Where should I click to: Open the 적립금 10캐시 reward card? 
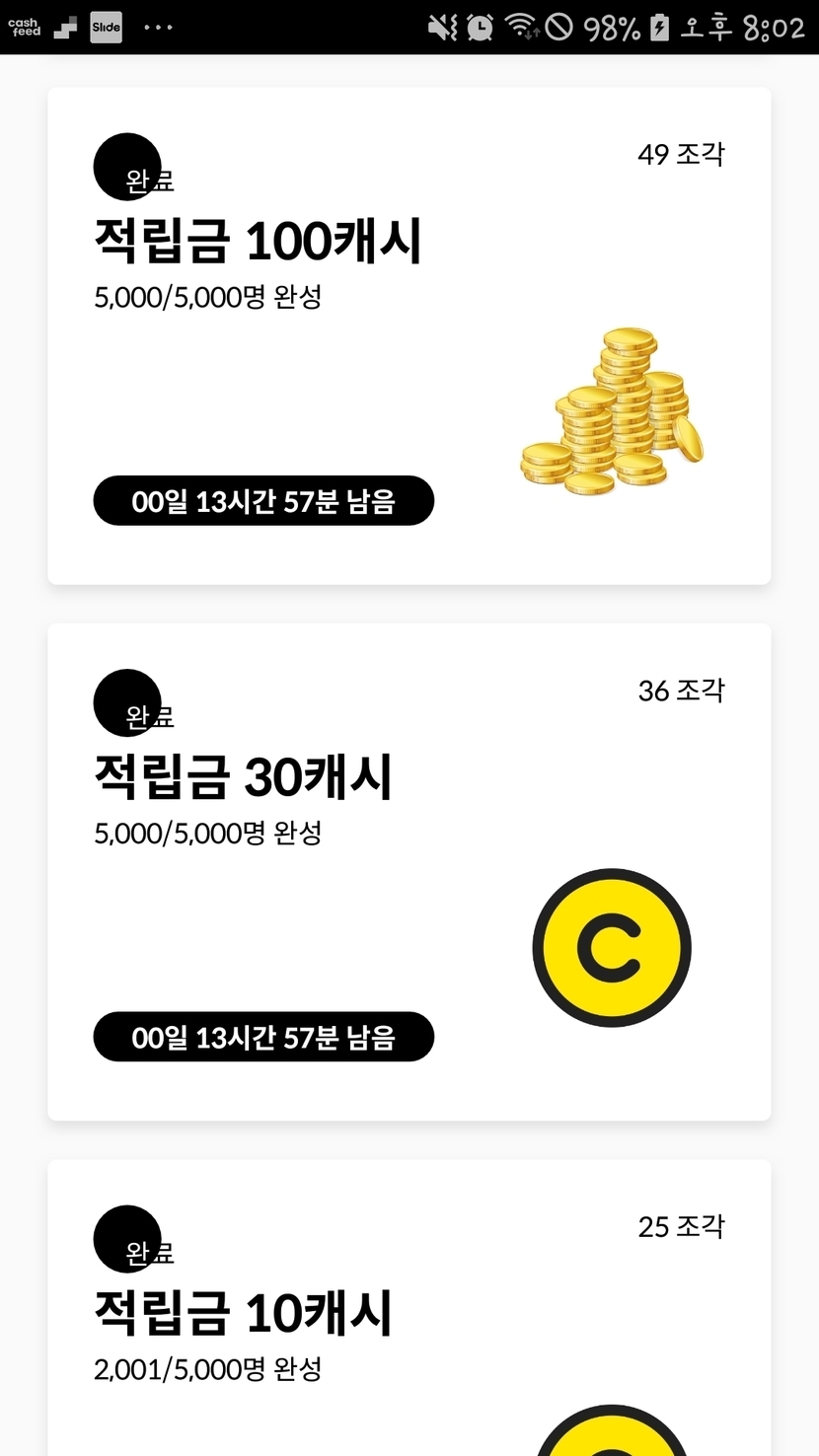click(409, 1312)
